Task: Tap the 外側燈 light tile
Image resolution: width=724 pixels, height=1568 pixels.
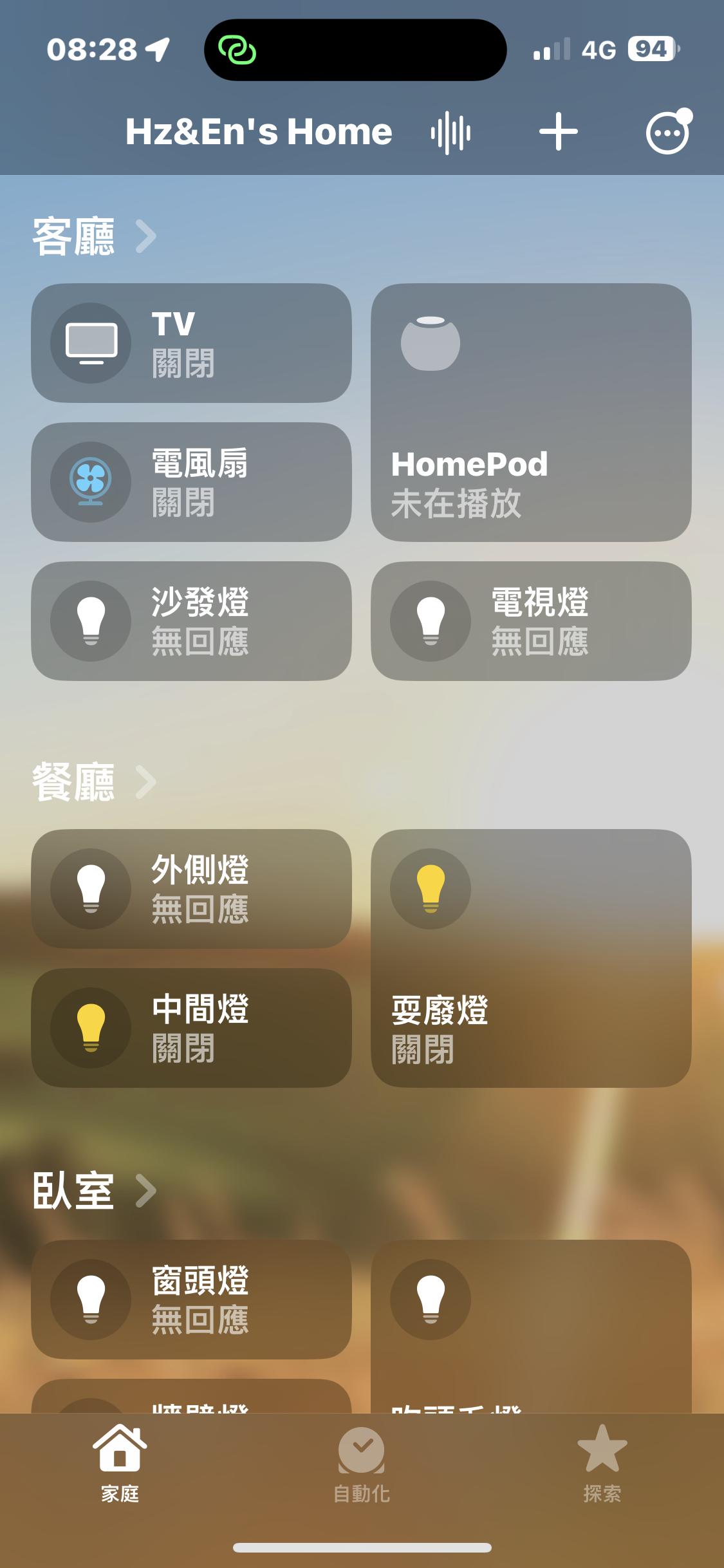Action: (191, 889)
